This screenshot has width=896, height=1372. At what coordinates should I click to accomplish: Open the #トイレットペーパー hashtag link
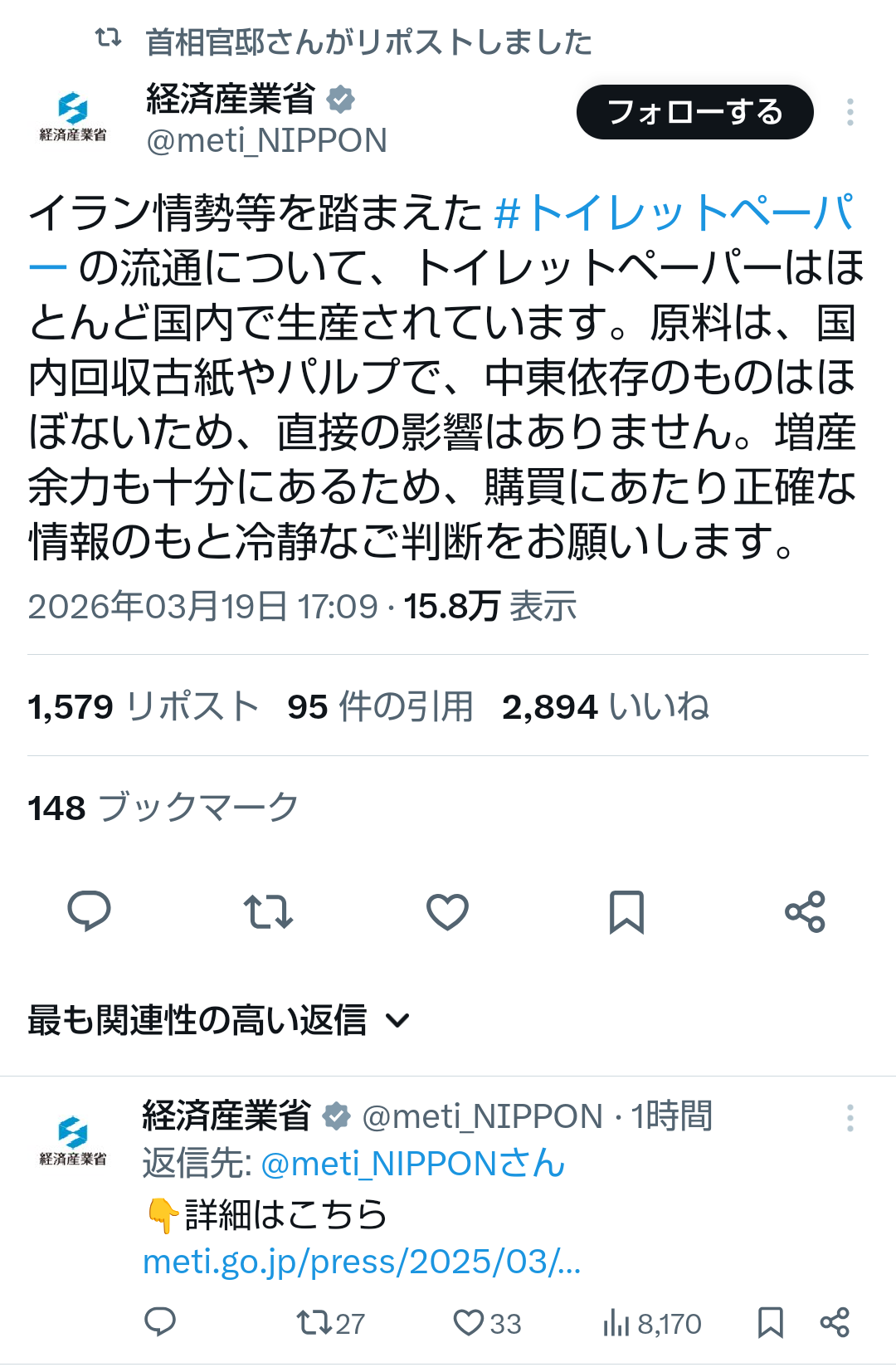pyautogui.click(x=673, y=213)
